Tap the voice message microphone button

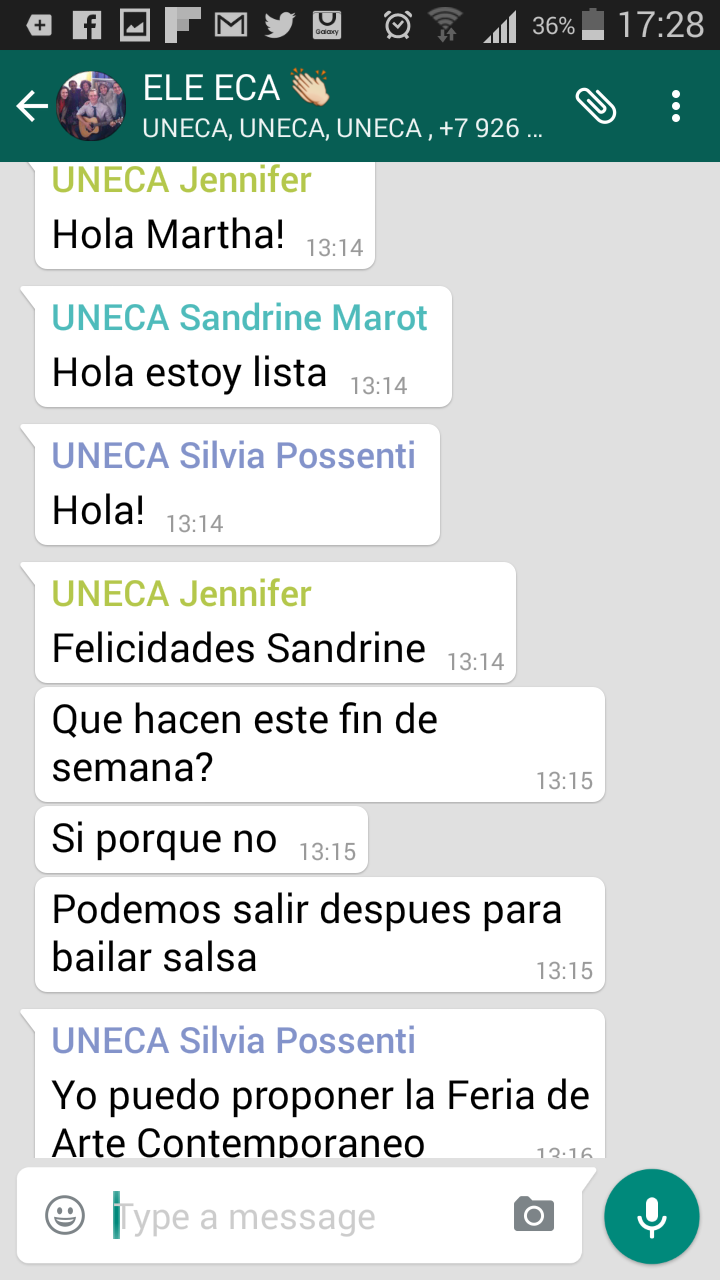pyautogui.click(x=652, y=1216)
